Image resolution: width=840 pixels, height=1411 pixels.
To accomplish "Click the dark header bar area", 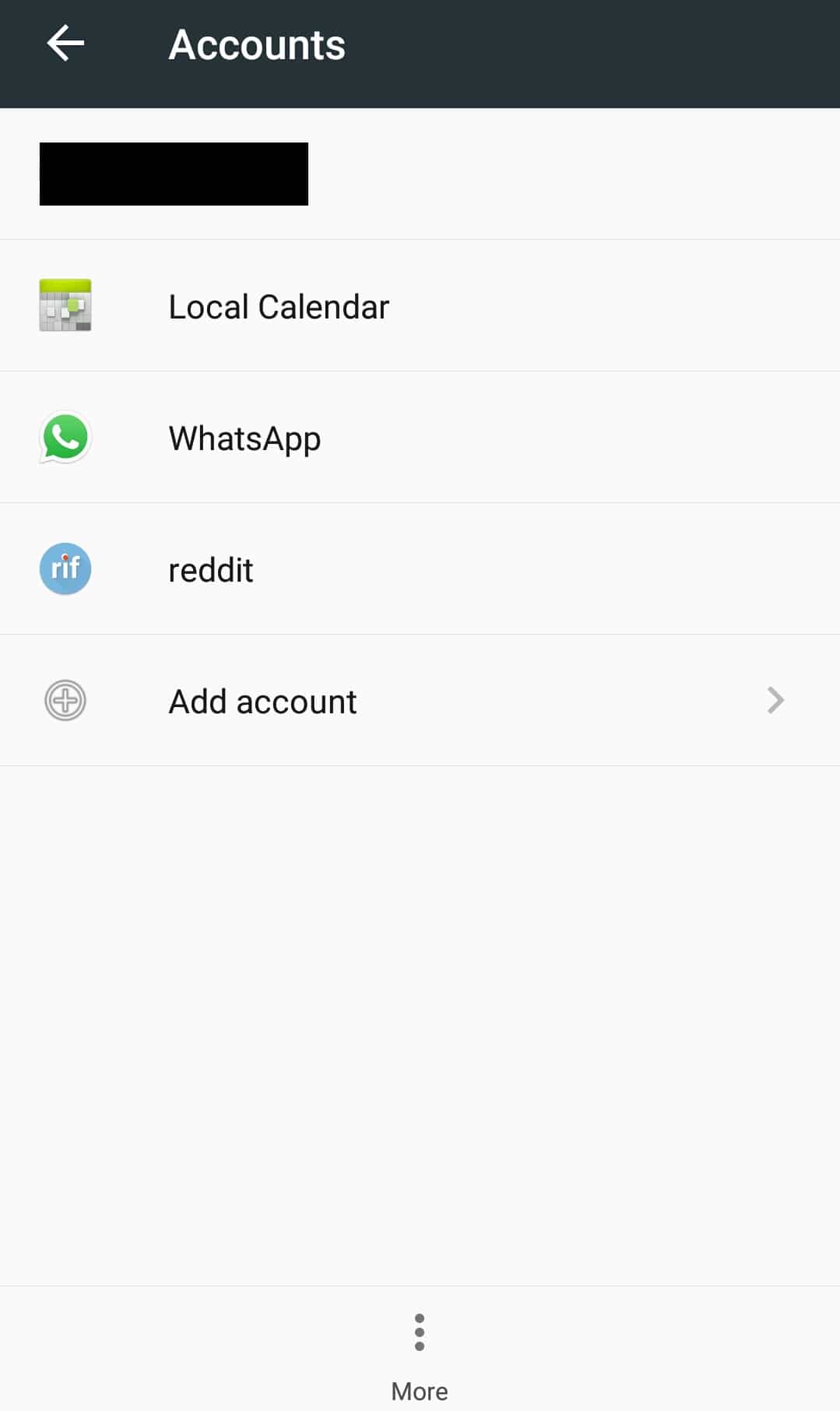I will tap(545, 52).
